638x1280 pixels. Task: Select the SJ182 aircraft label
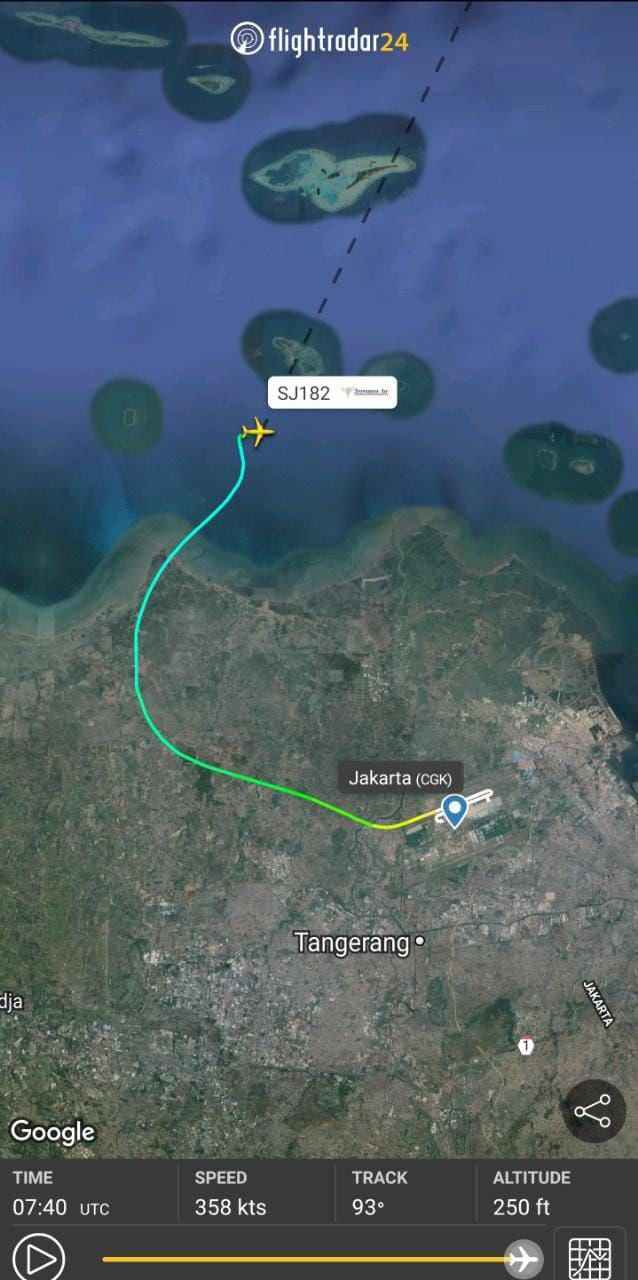pos(331,393)
